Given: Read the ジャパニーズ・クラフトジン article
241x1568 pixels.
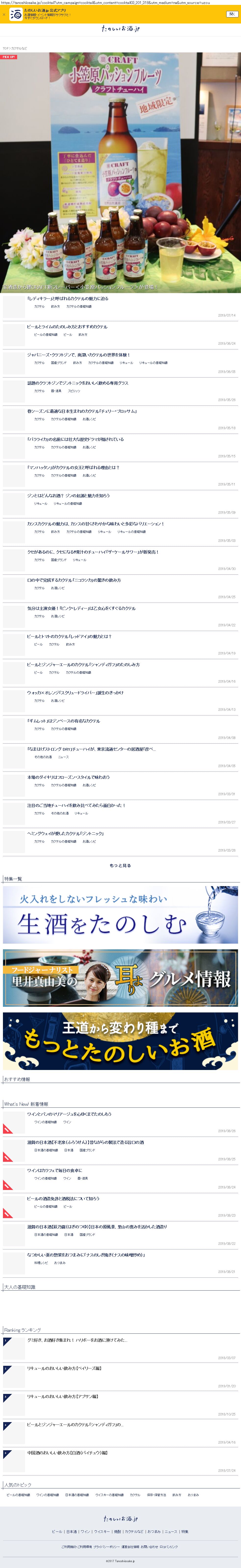Looking at the screenshot, I should click(x=78, y=355).
